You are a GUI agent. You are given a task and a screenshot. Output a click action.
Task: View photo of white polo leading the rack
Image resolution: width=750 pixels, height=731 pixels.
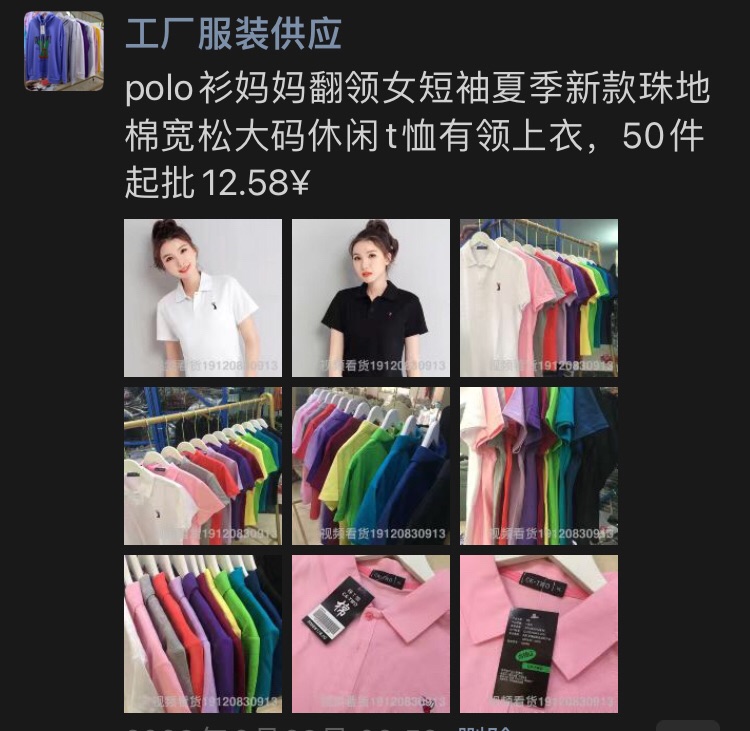point(539,298)
